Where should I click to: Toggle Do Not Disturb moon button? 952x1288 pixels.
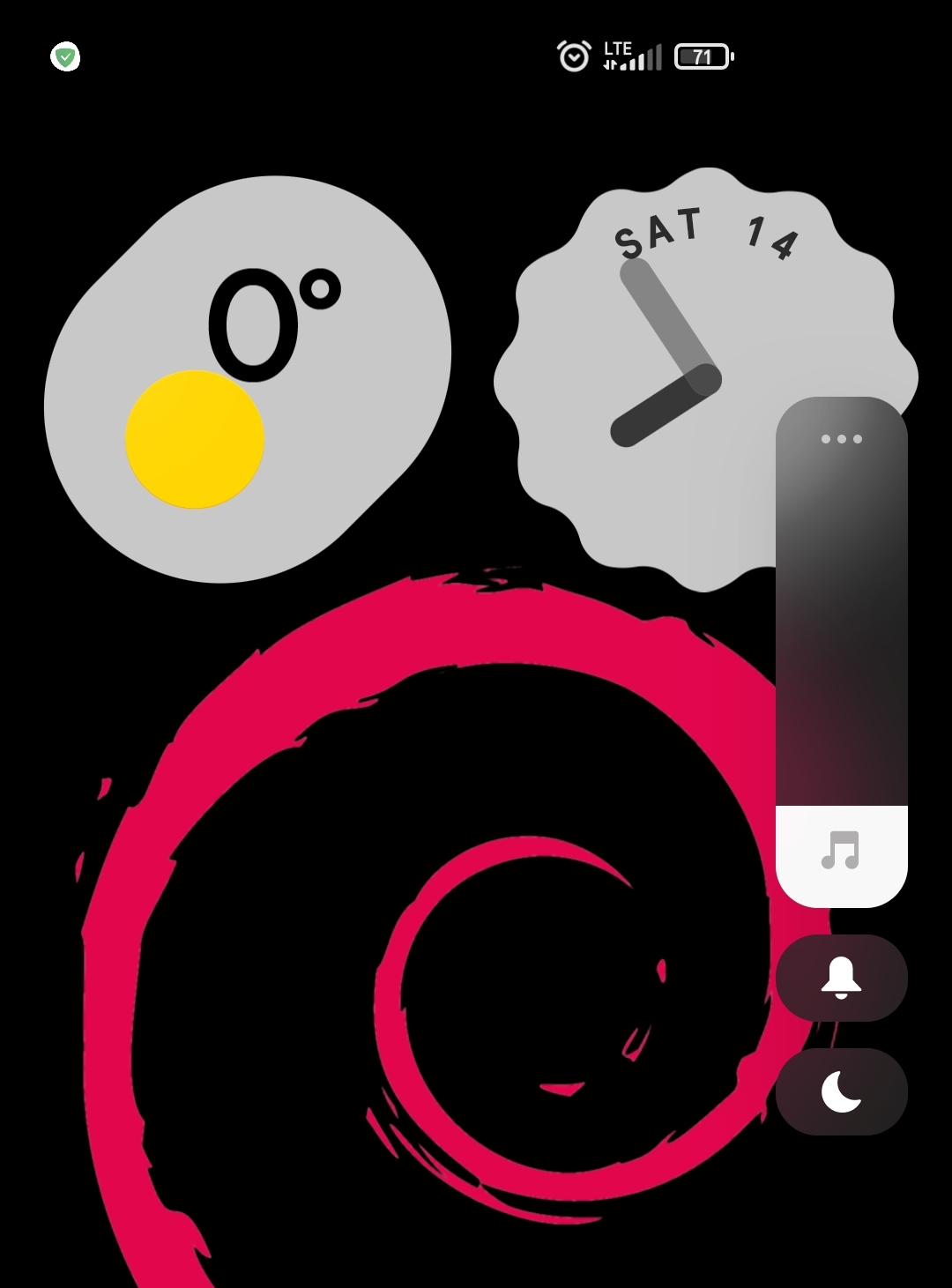pos(841,1091)
